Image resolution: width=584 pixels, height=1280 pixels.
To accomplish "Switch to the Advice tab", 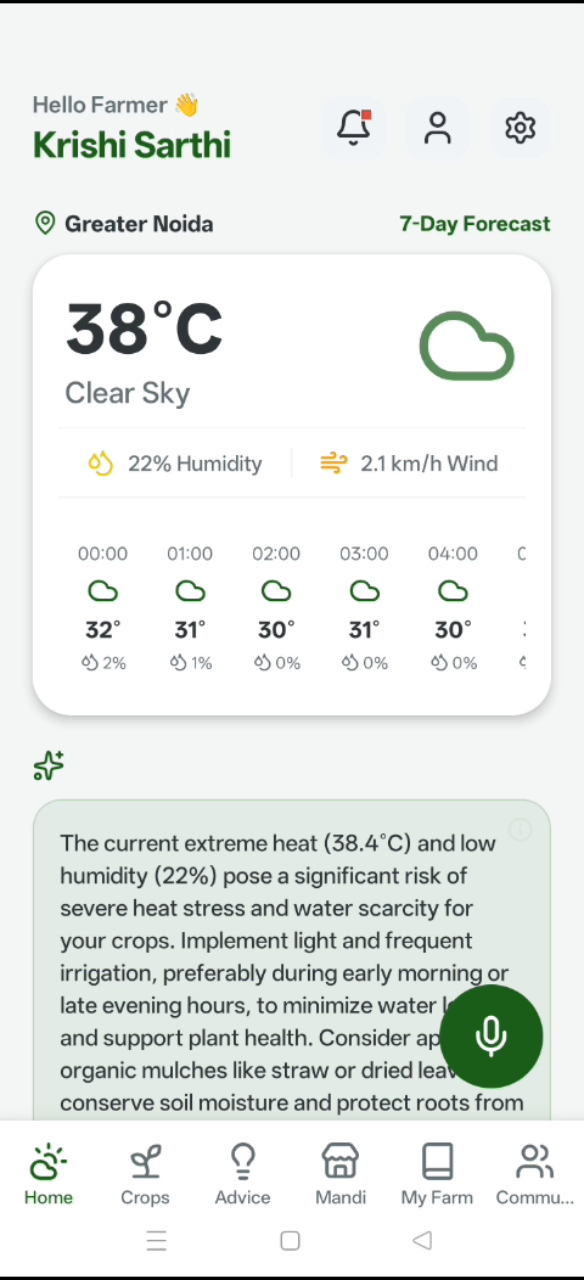I will coord(243,1175).
